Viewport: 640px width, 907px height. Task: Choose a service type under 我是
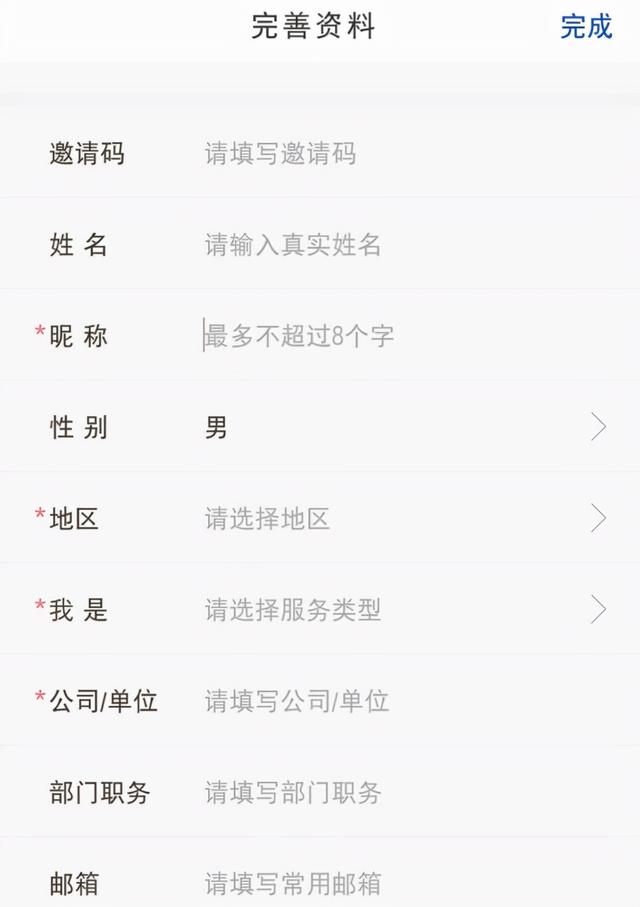400,610
